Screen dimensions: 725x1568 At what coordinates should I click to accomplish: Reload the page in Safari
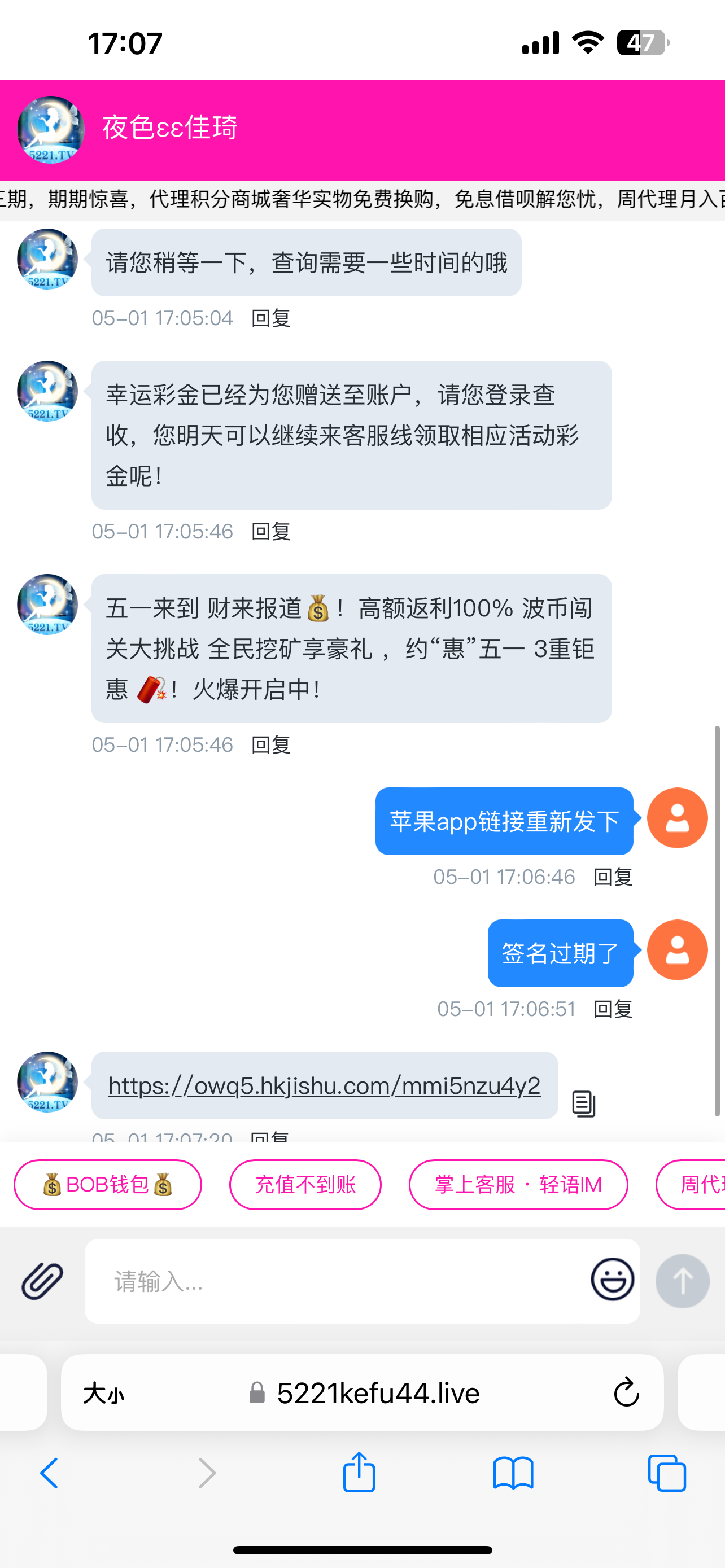(x=626, y=1392)
